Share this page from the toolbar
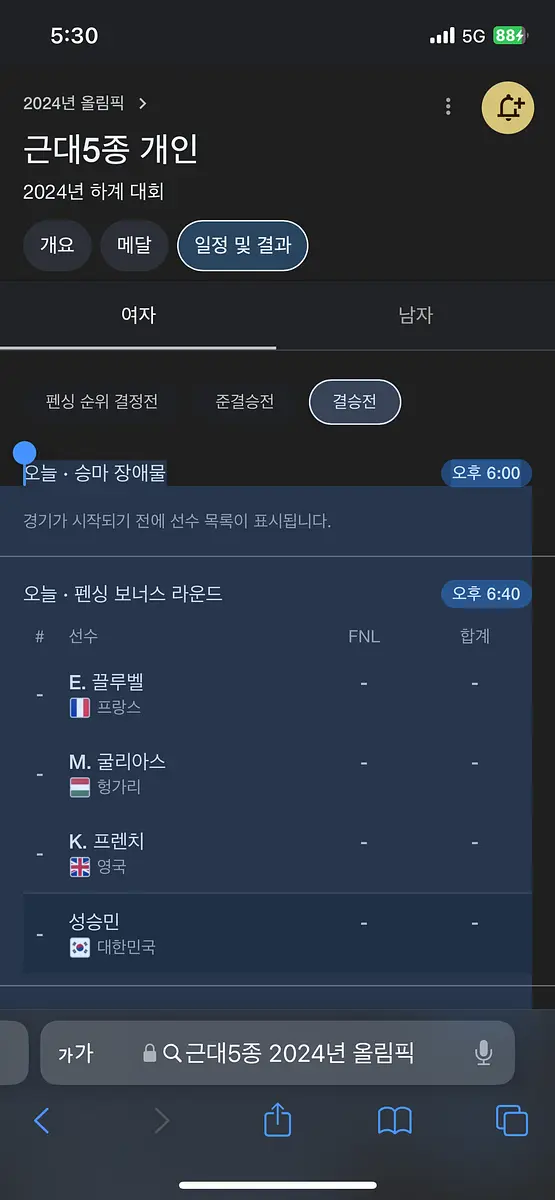Screen dimensions: 555x1200 click(278, 1120)
